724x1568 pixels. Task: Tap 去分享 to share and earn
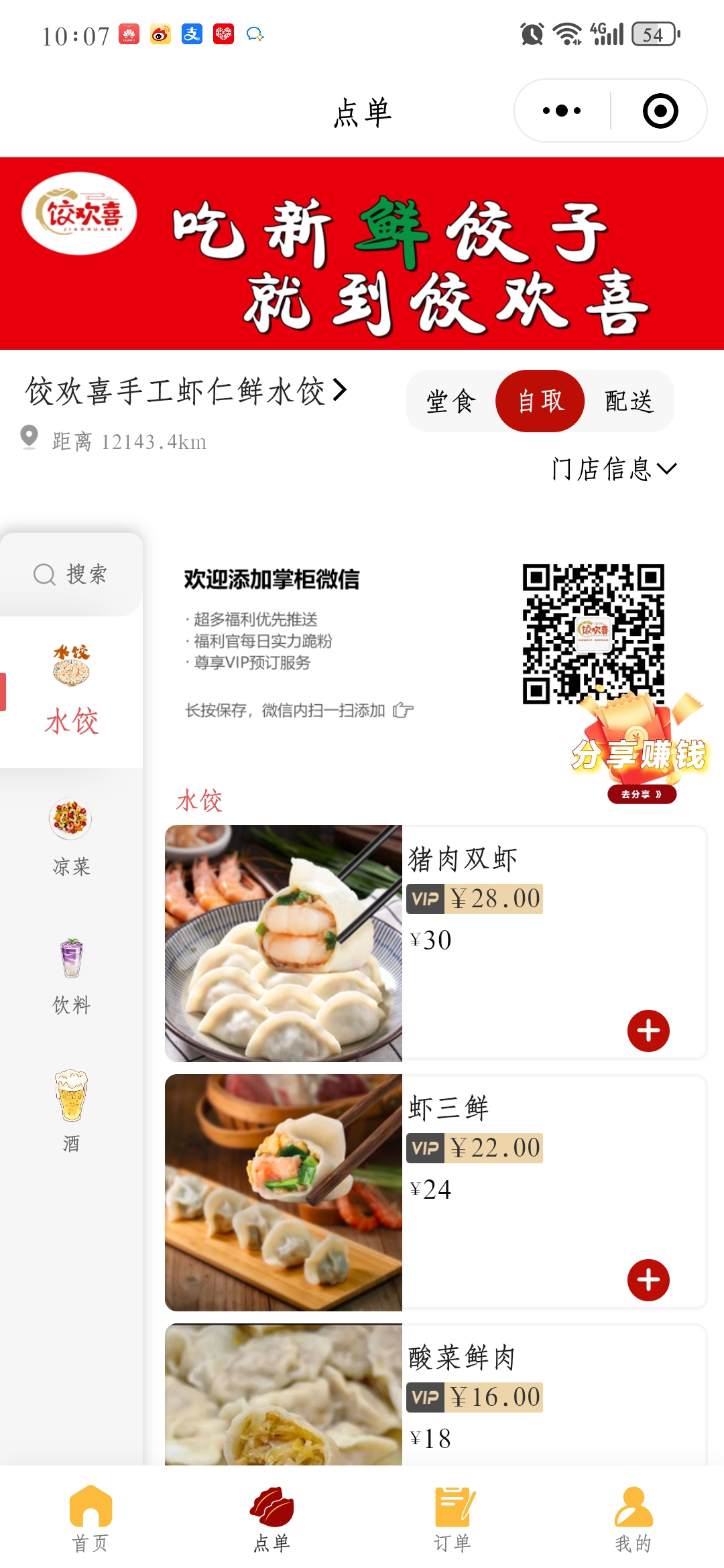pos(642,793)
